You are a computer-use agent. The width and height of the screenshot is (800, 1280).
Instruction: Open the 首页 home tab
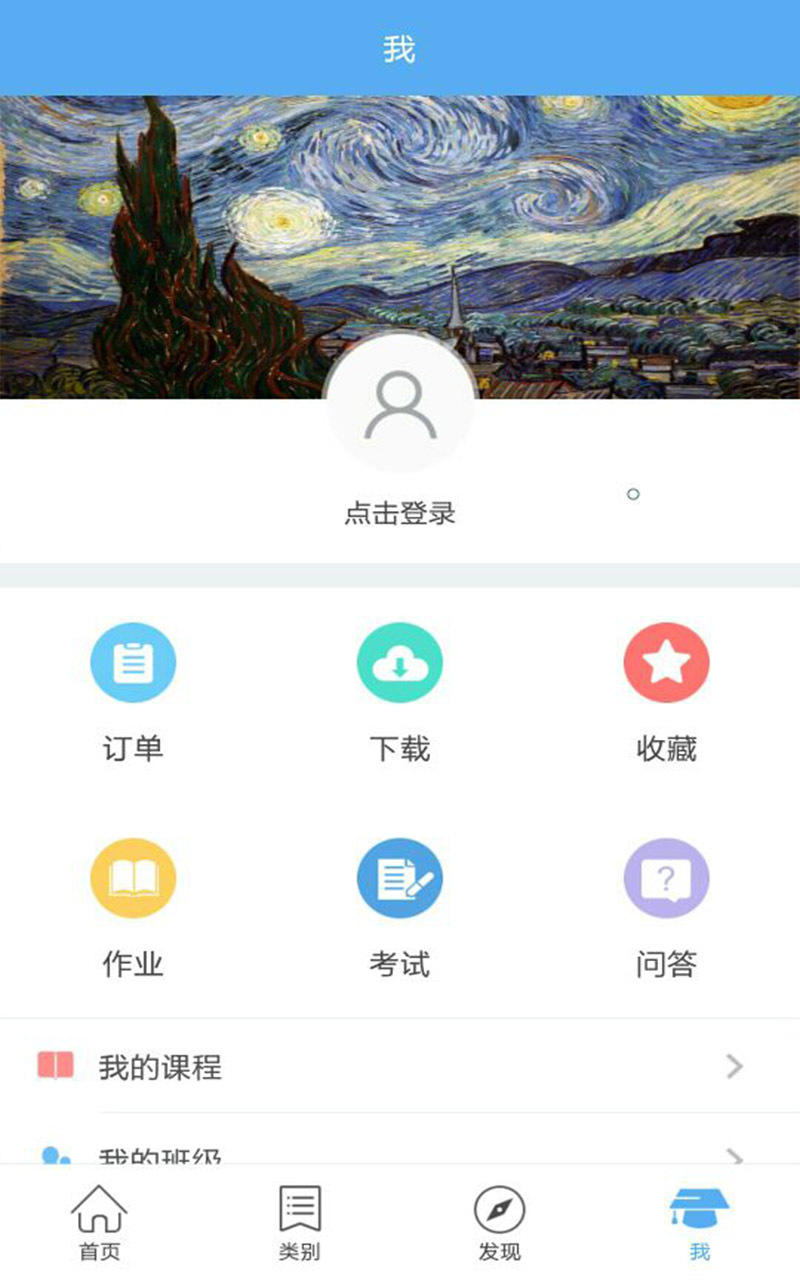[98, 1222]
